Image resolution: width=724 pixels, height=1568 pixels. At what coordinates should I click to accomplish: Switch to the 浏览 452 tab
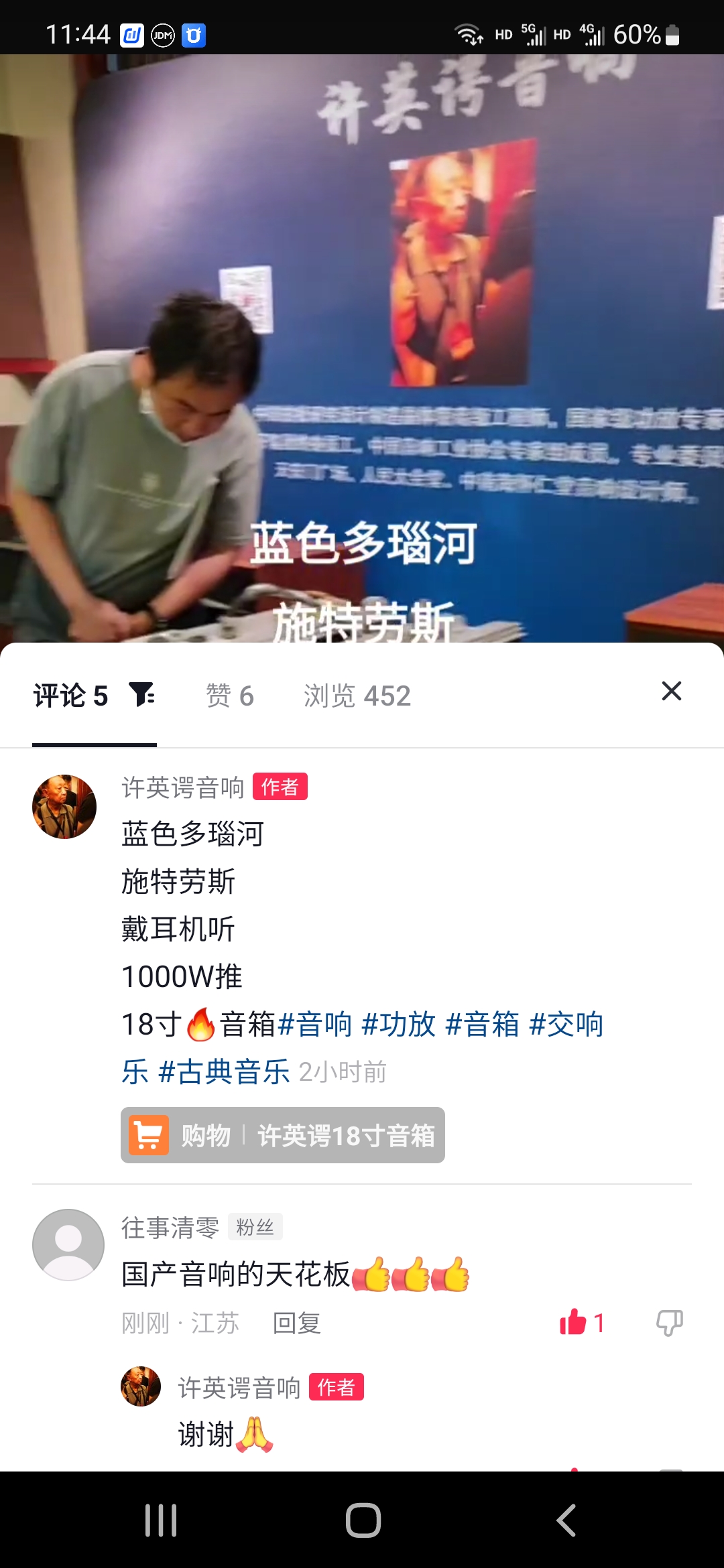click(x=357, y=696)
